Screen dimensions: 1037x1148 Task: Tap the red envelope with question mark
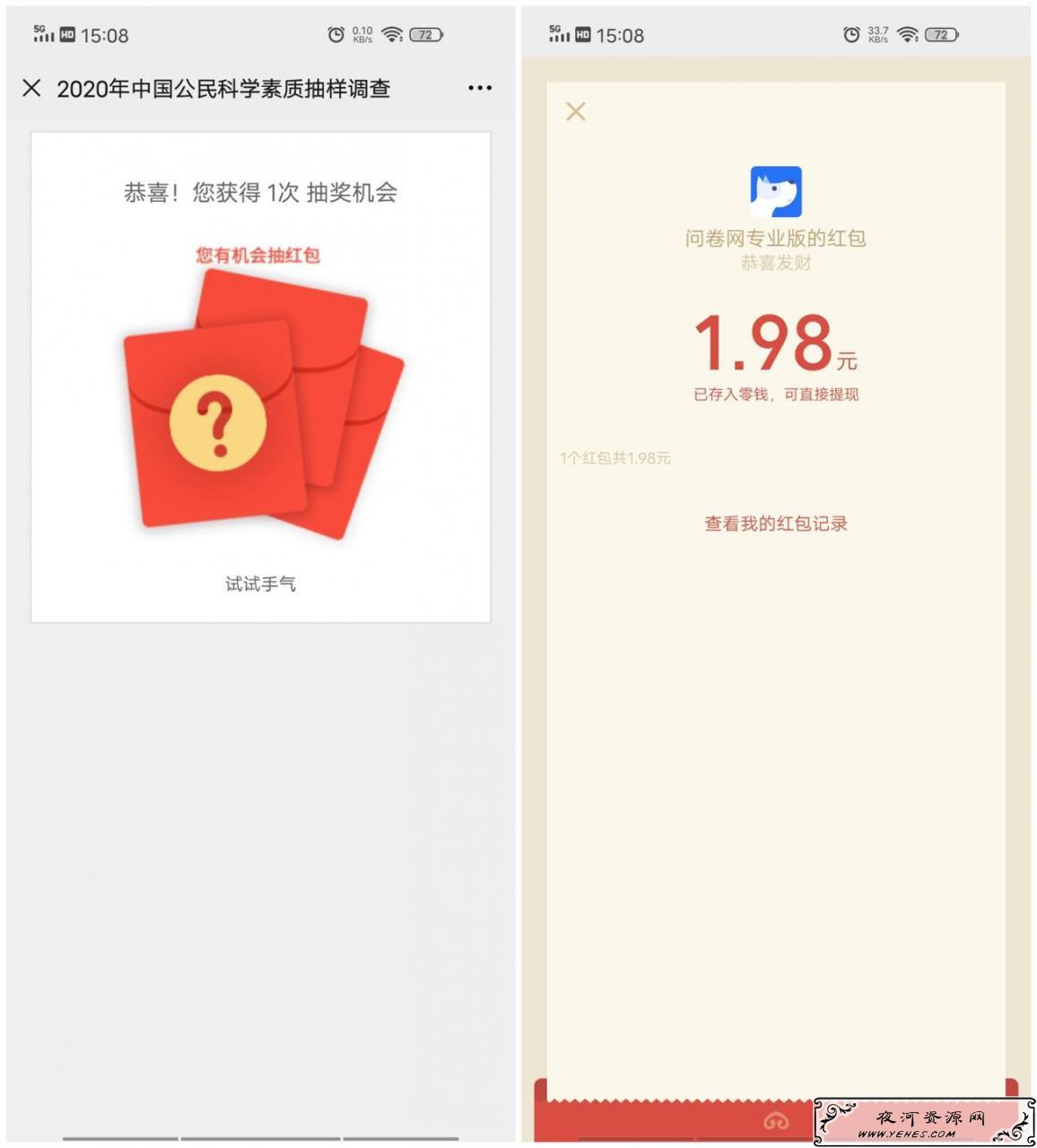point(217,422)
